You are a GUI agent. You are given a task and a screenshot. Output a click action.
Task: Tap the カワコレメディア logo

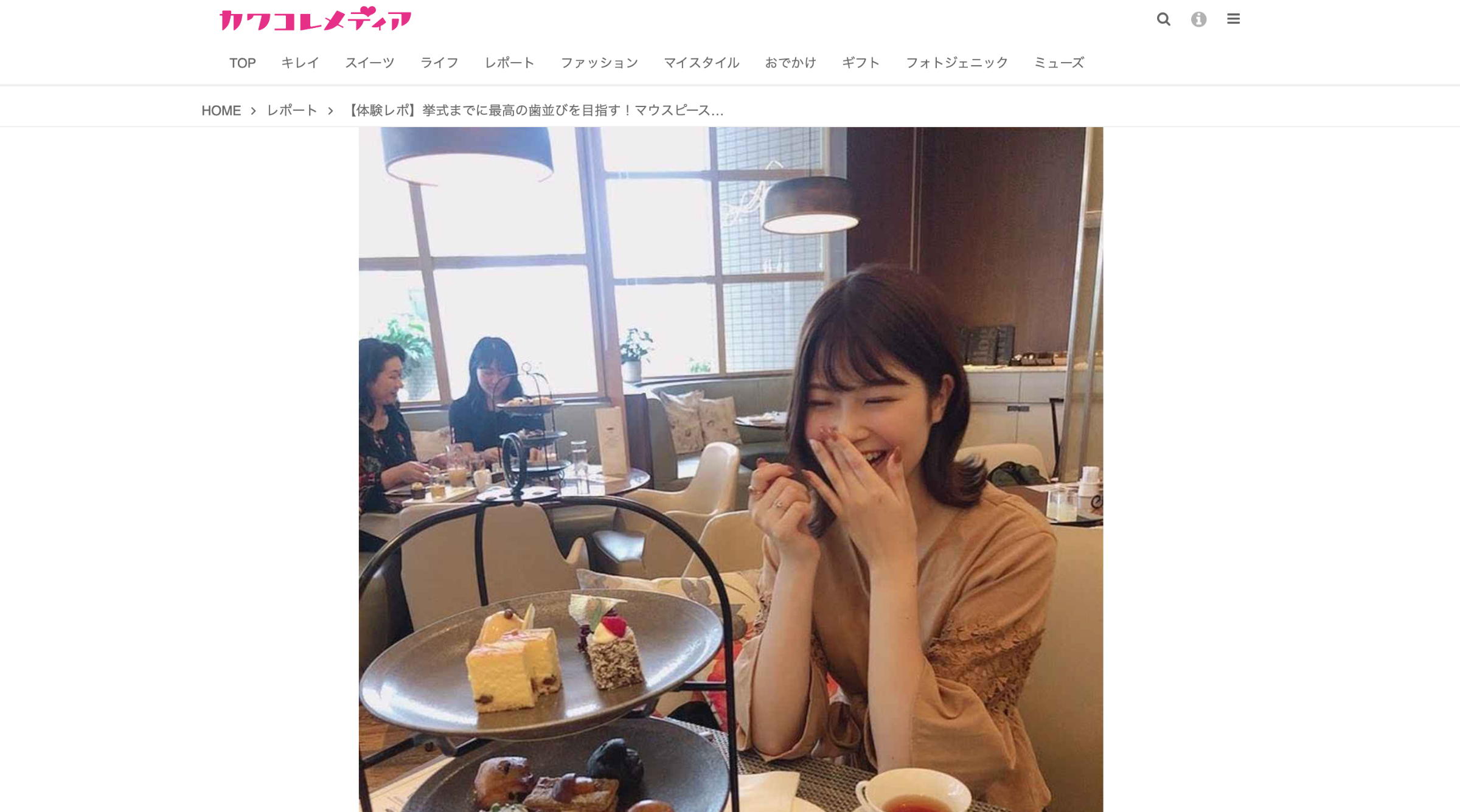315,19
